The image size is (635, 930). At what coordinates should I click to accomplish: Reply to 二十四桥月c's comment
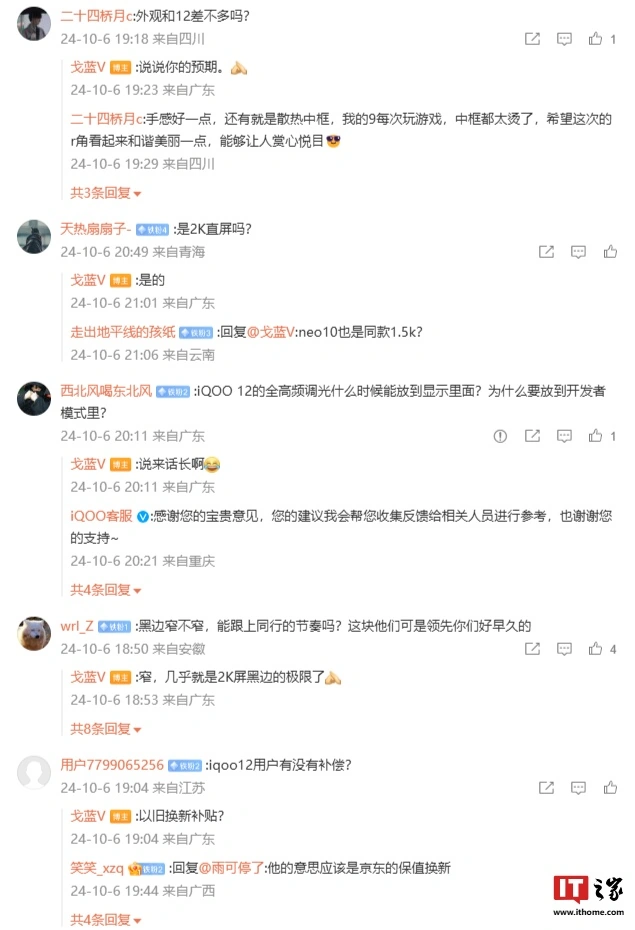coord(564,39)
